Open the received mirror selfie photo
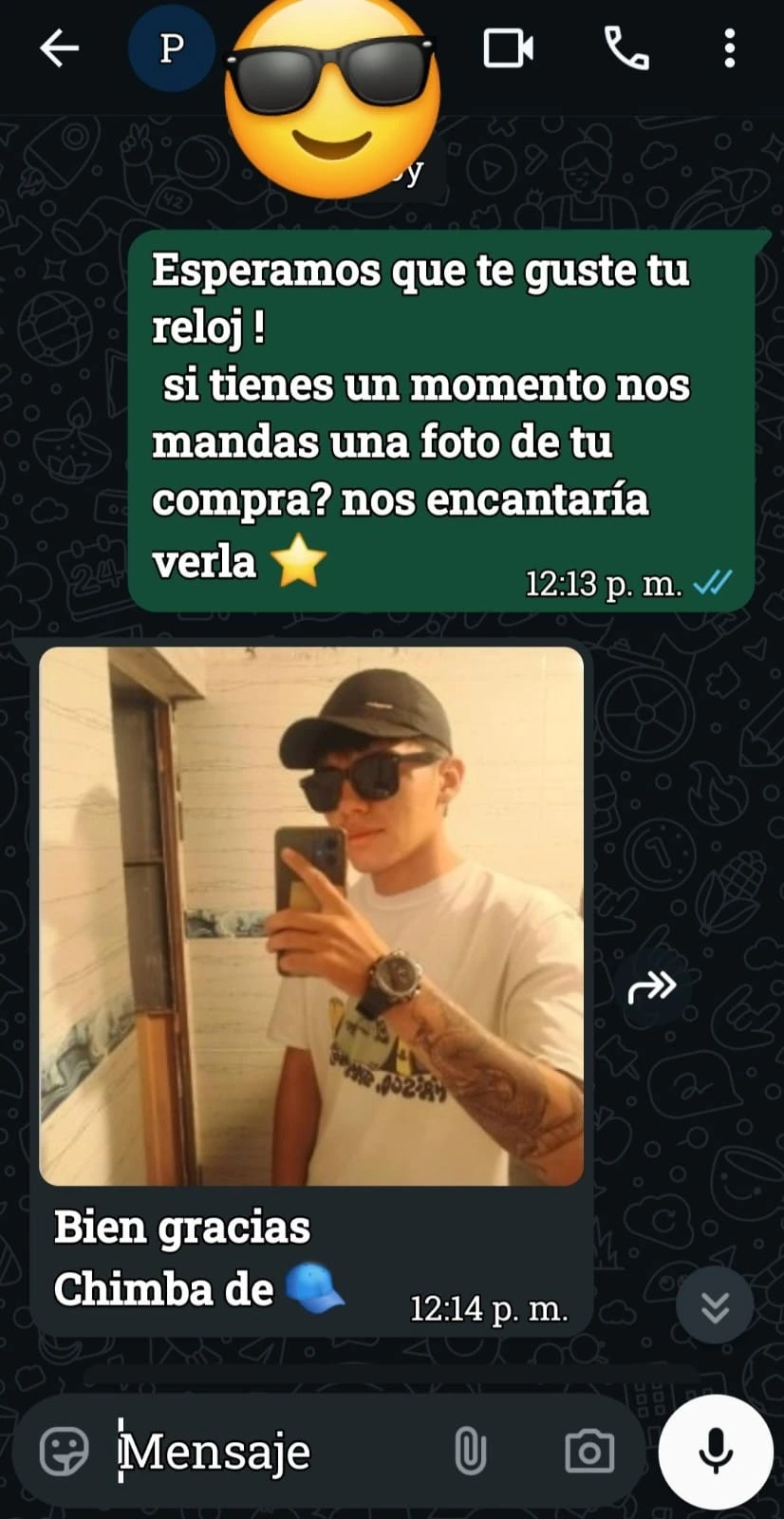This screenshot has height=1519, width=784. tap(311, 916)
